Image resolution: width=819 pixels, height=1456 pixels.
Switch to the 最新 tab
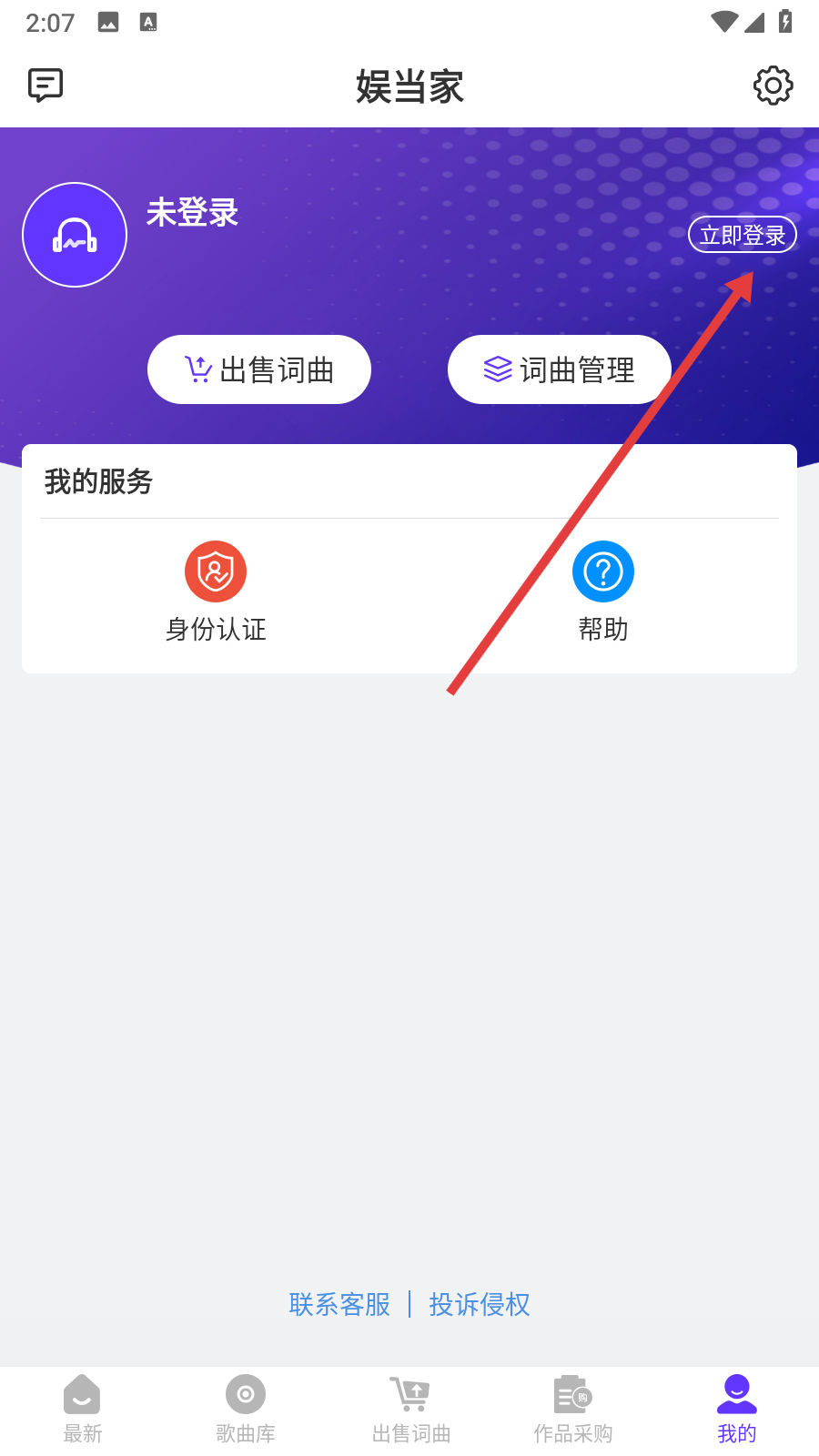tap(82, 1409)
